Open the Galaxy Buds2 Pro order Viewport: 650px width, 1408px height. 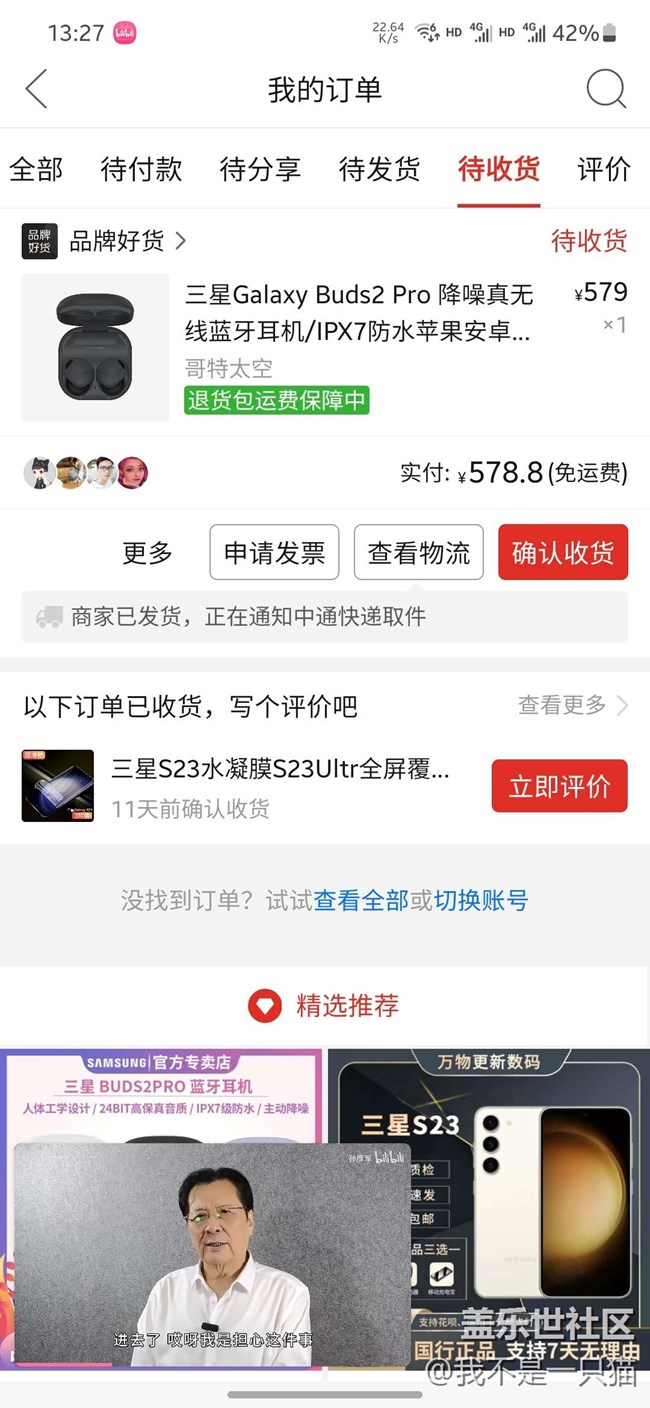click(x=358, y=310)
